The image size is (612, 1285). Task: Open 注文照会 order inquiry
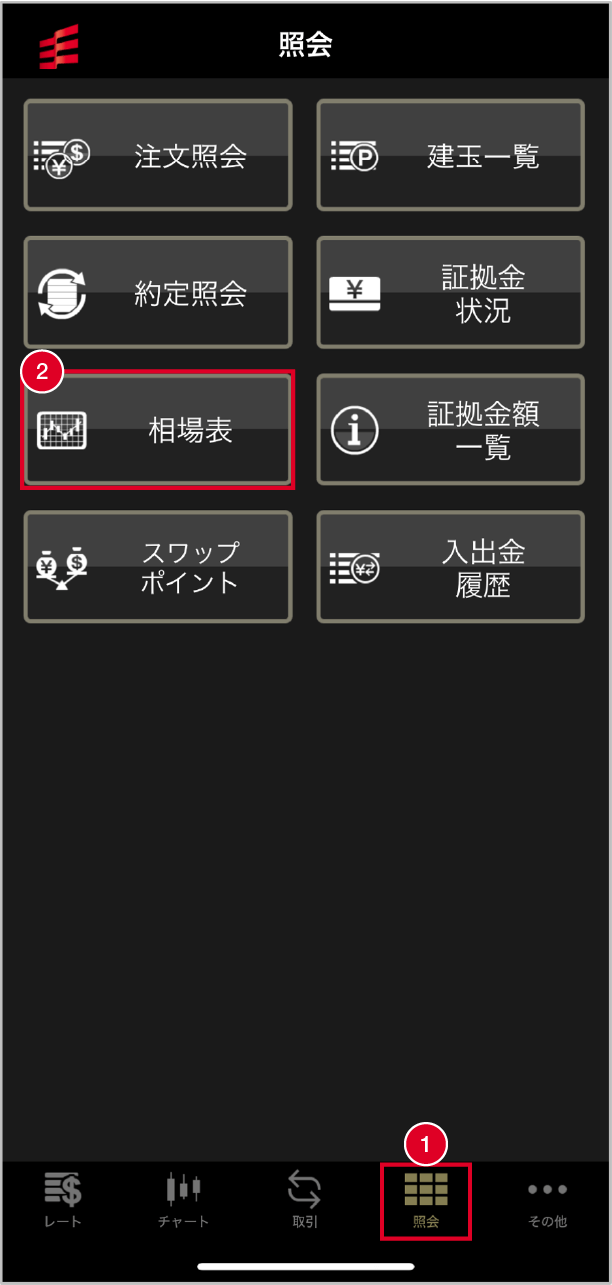click(158, 155)
